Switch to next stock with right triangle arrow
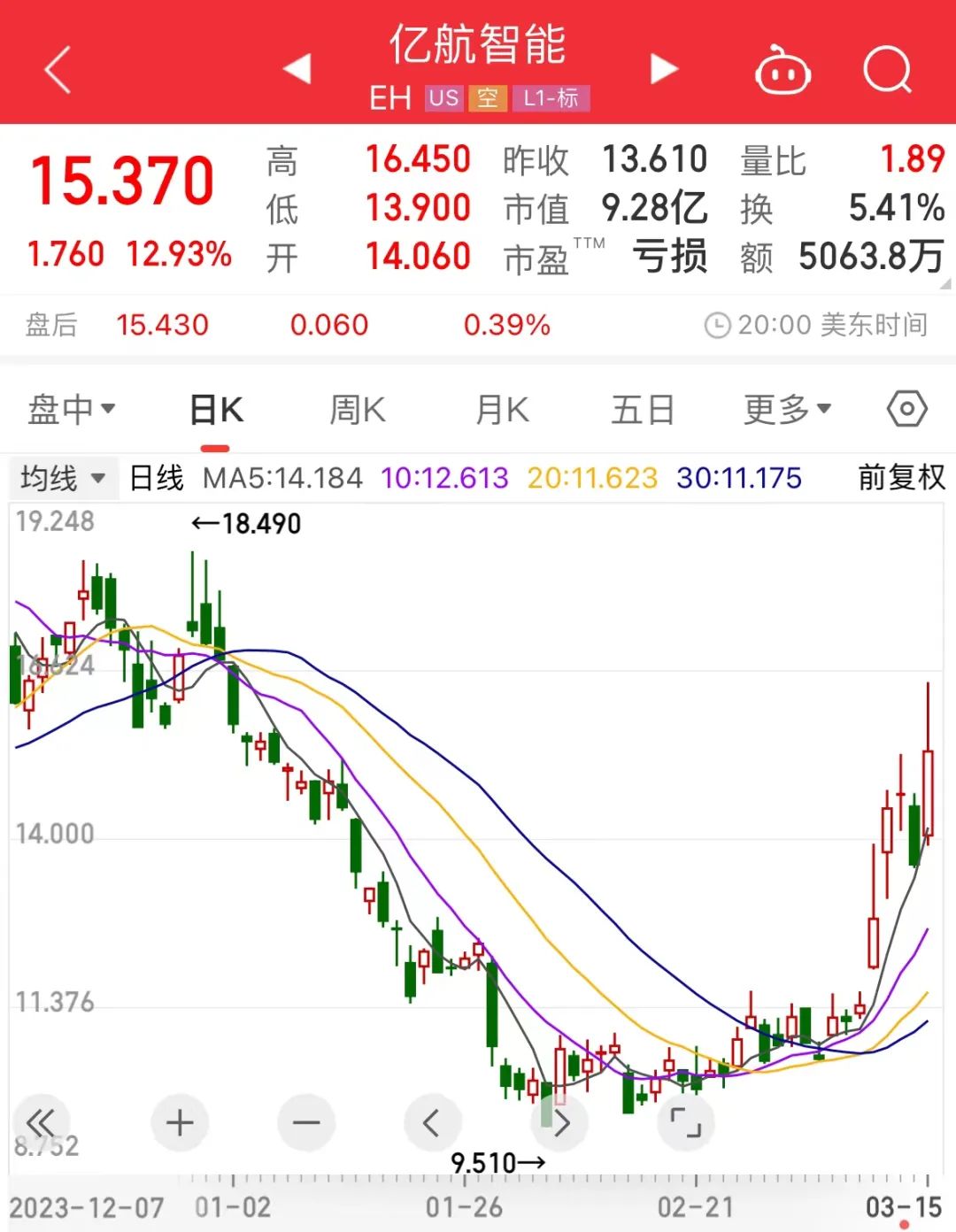Image resolution: width=956 pixels, height=1232 pixels. coord(662,68)
